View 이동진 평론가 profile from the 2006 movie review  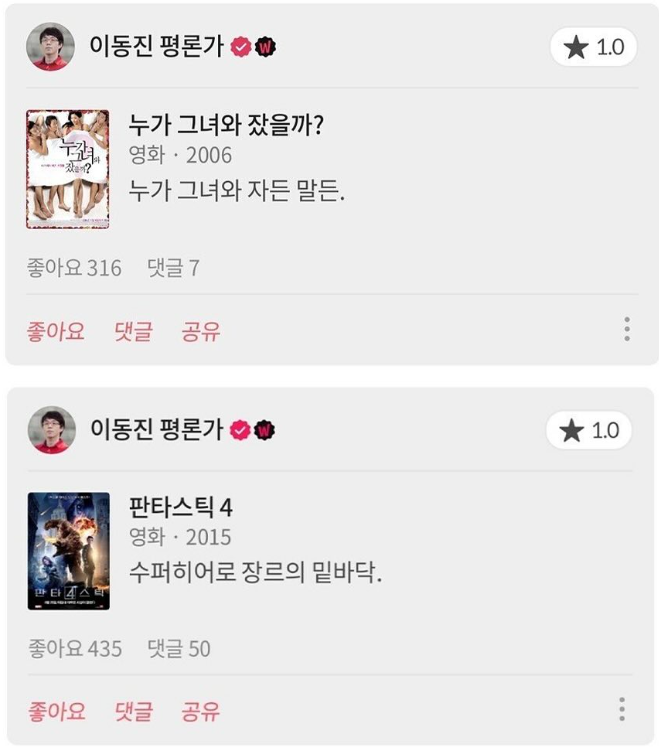[x=51, y=46]
